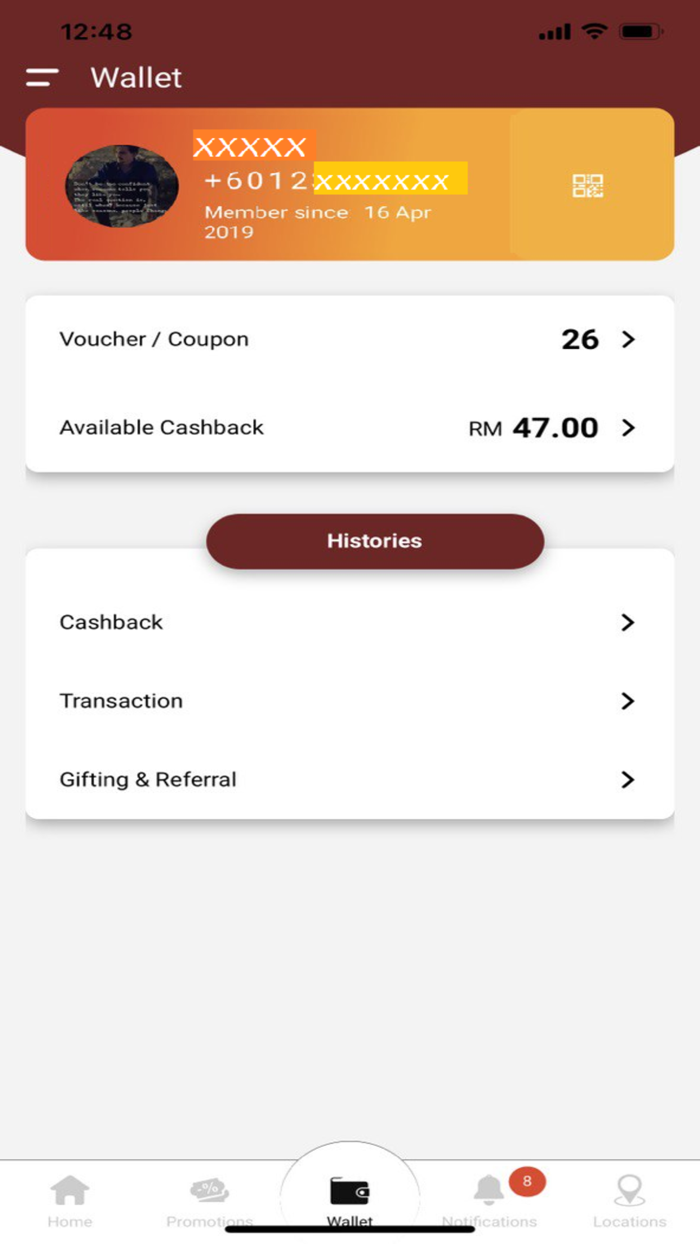Tap the profile picture on member card

[x=122, y=186]
